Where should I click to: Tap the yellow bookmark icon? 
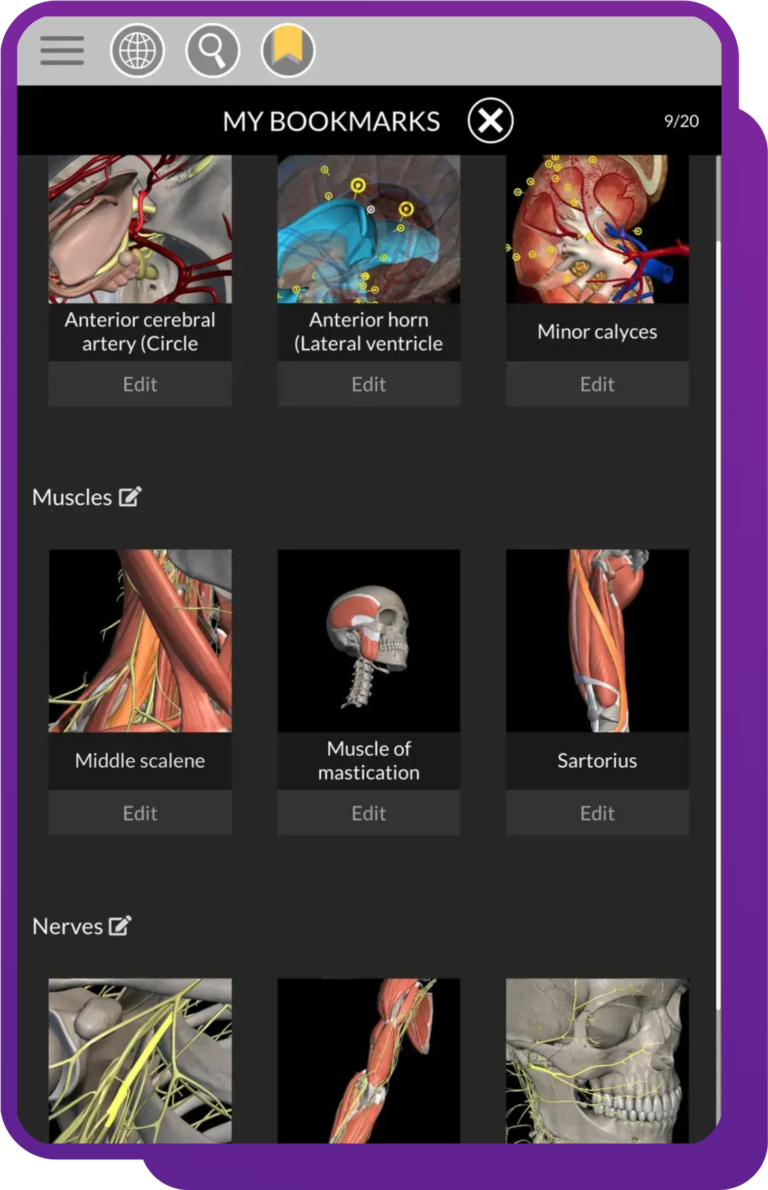(288, 50)
